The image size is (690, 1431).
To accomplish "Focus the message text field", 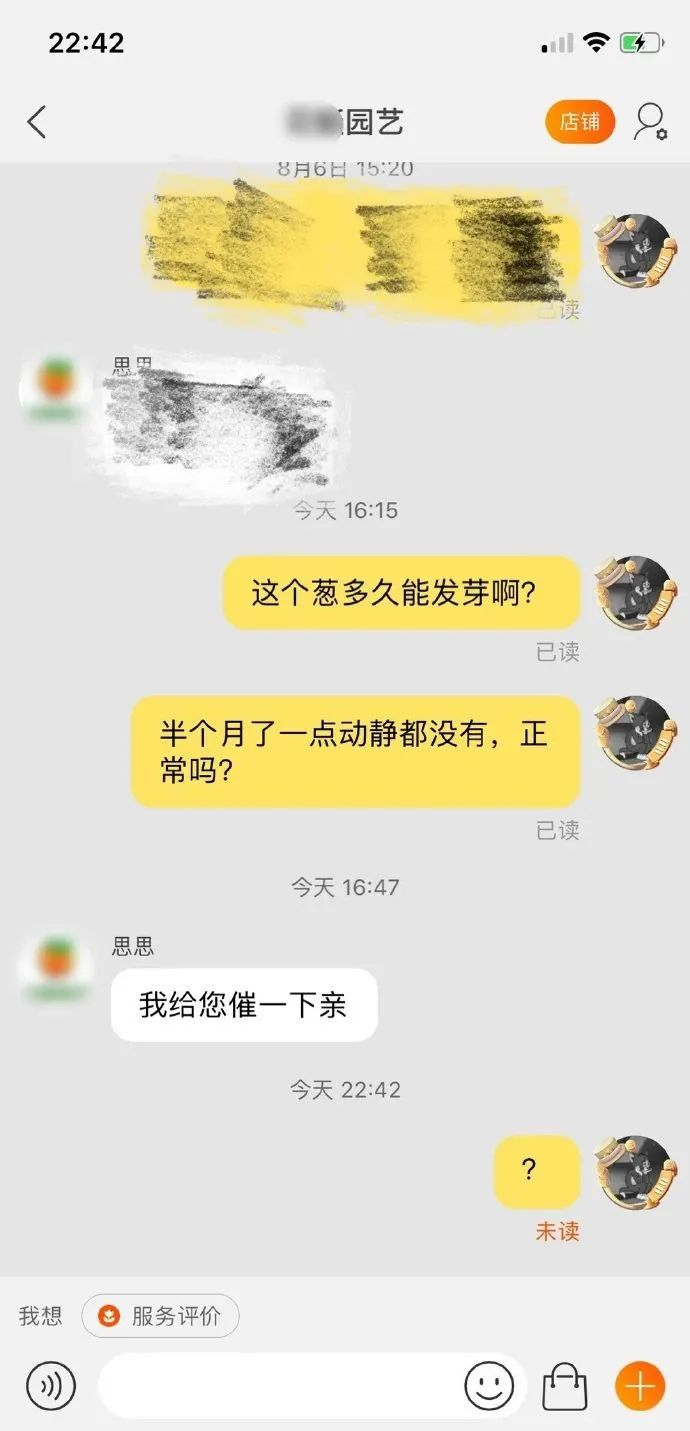I will [280, 1386].
